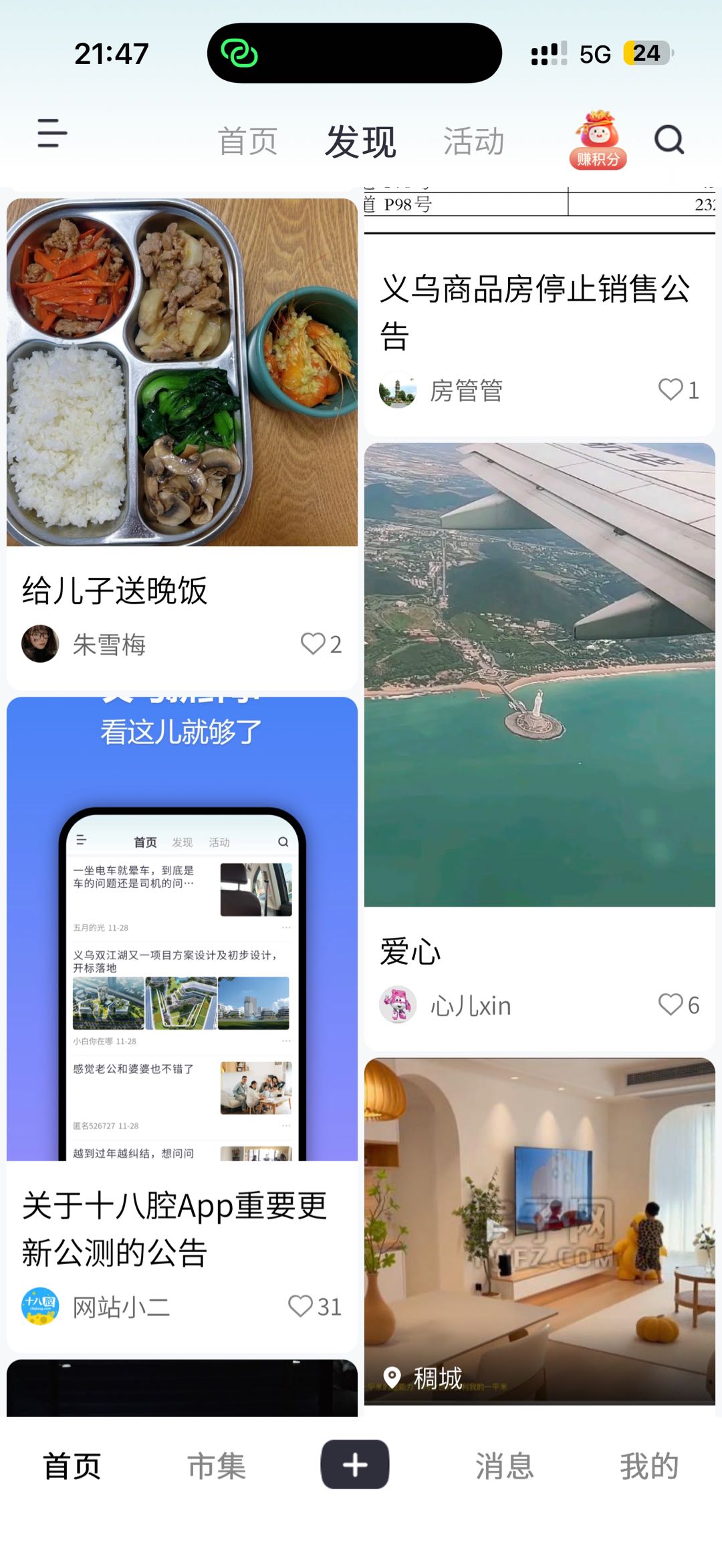722x1568 pixels.
Task: Switch to the 首页 top tab
Action: (248, 142)
